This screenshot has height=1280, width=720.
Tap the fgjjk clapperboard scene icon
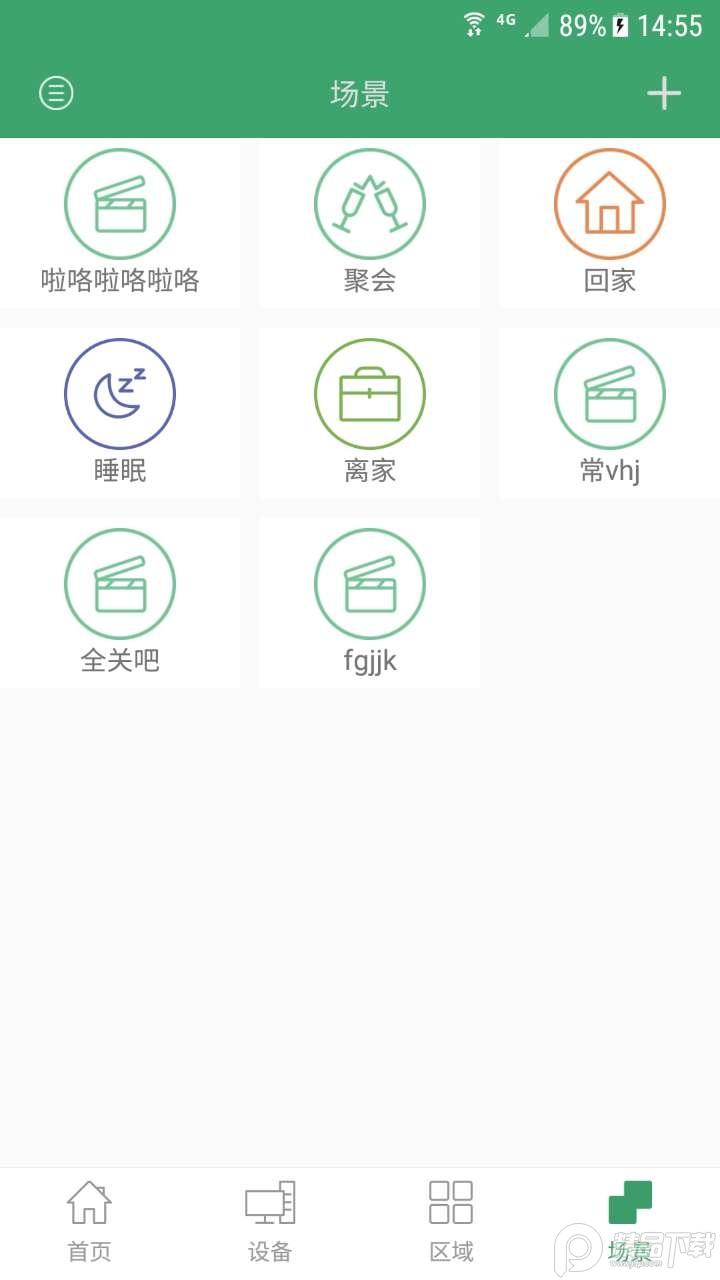[x=370, y=583]
